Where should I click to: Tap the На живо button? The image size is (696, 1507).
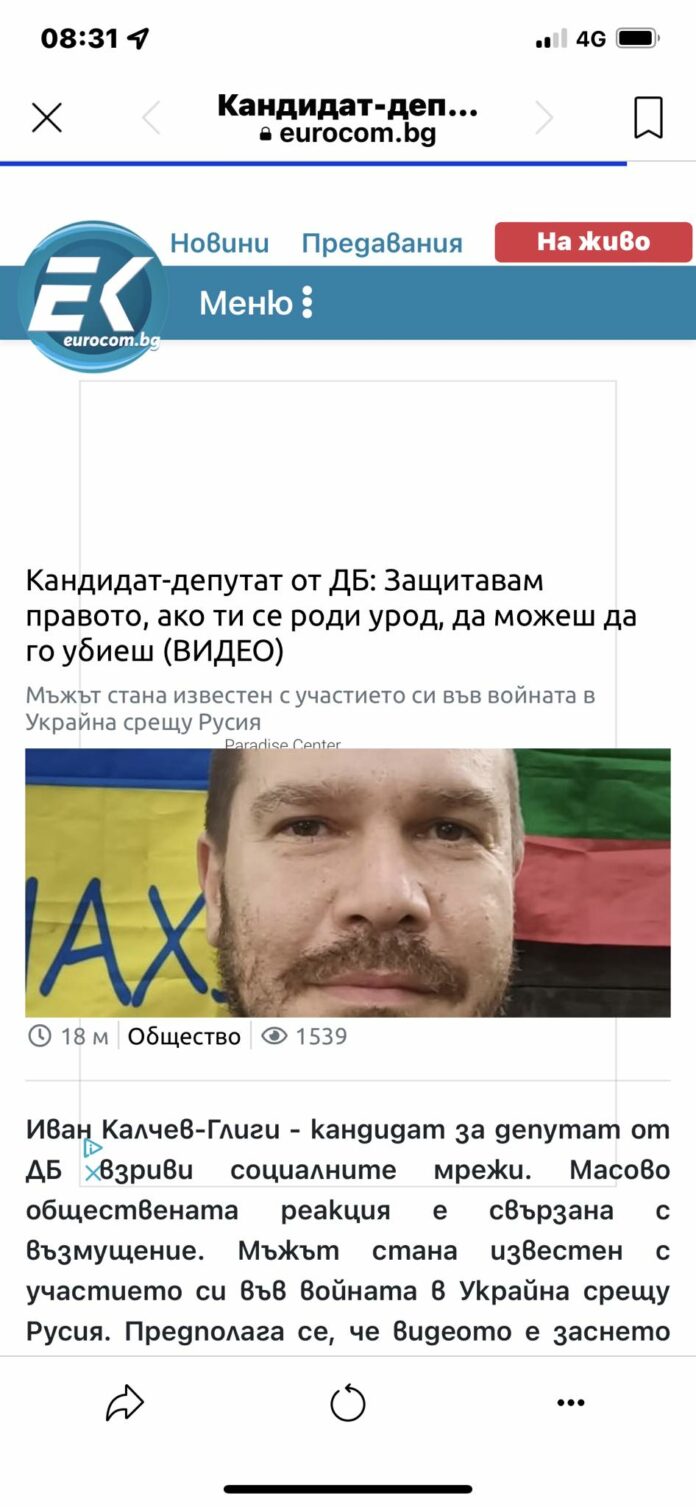pos(593,242)
